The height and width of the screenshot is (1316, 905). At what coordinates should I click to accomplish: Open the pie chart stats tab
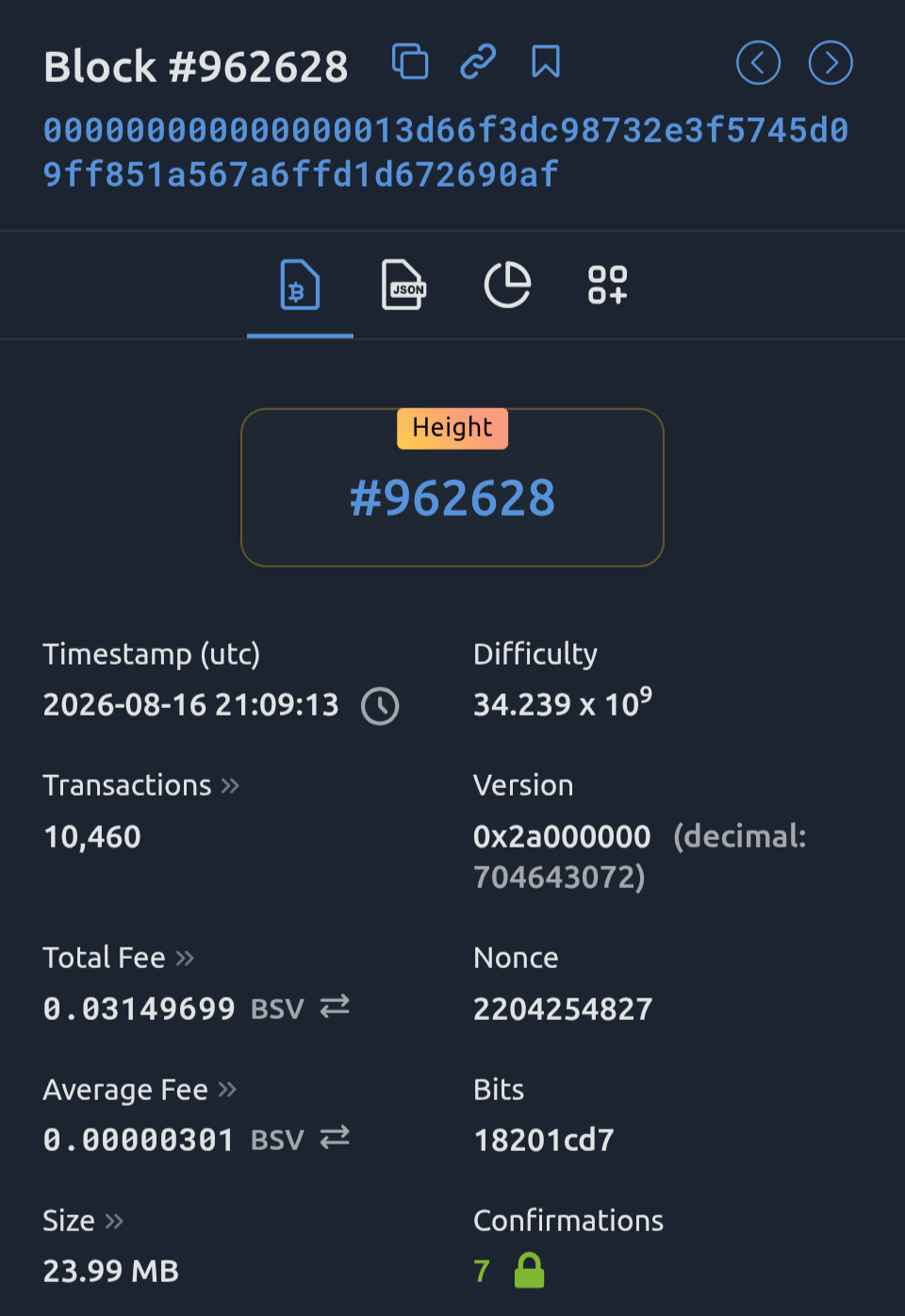click(x=507, y=285)
